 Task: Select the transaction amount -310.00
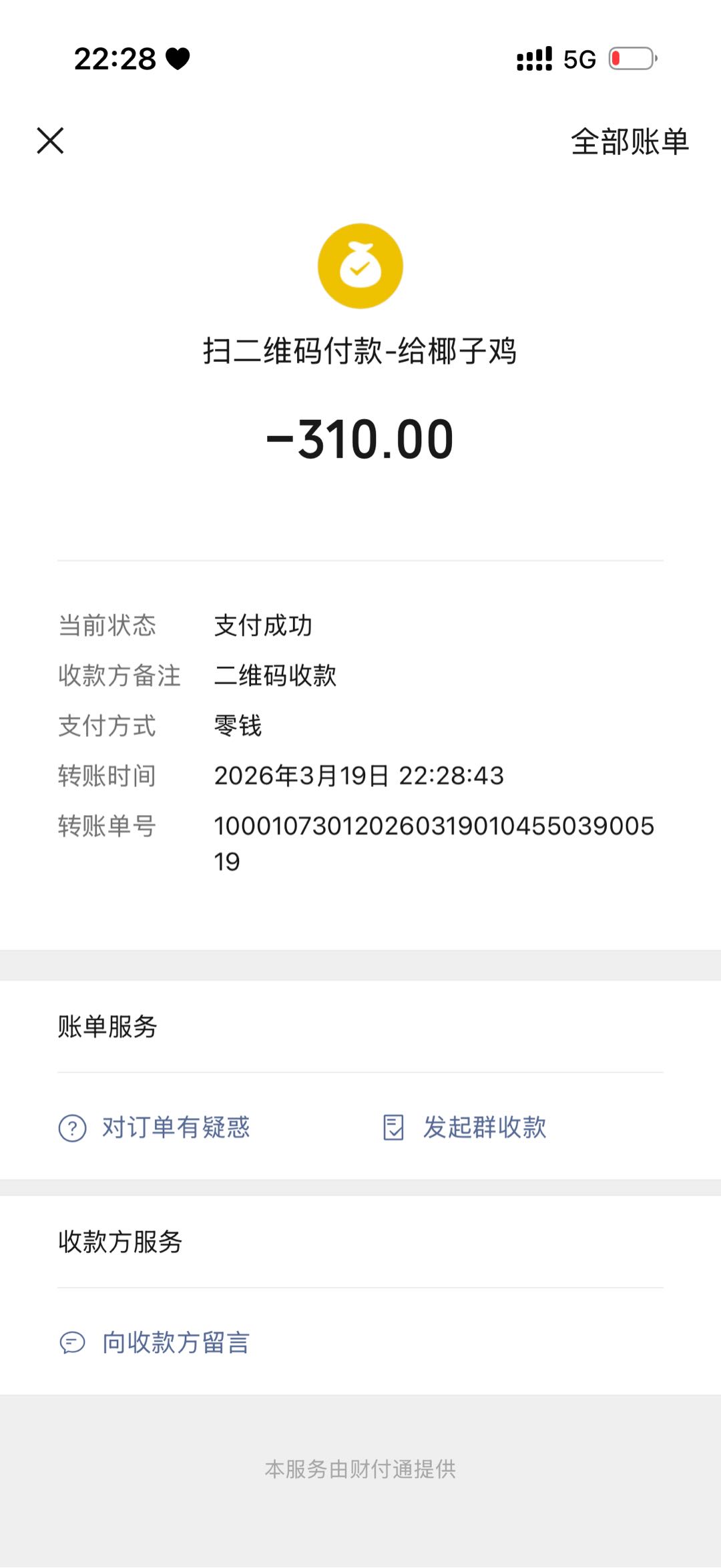pos(360,439)
